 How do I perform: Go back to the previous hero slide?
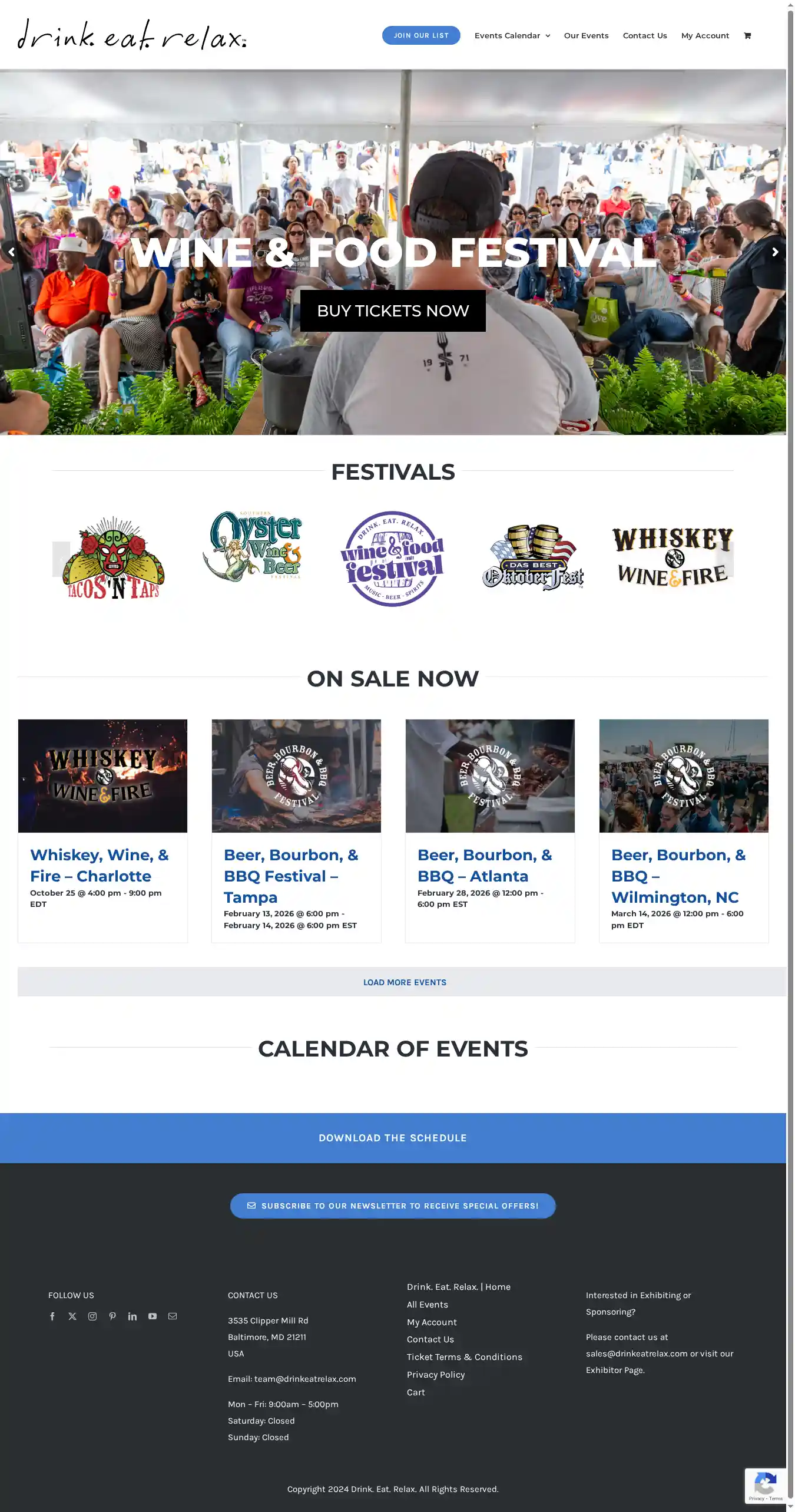(x=11, y=252)
